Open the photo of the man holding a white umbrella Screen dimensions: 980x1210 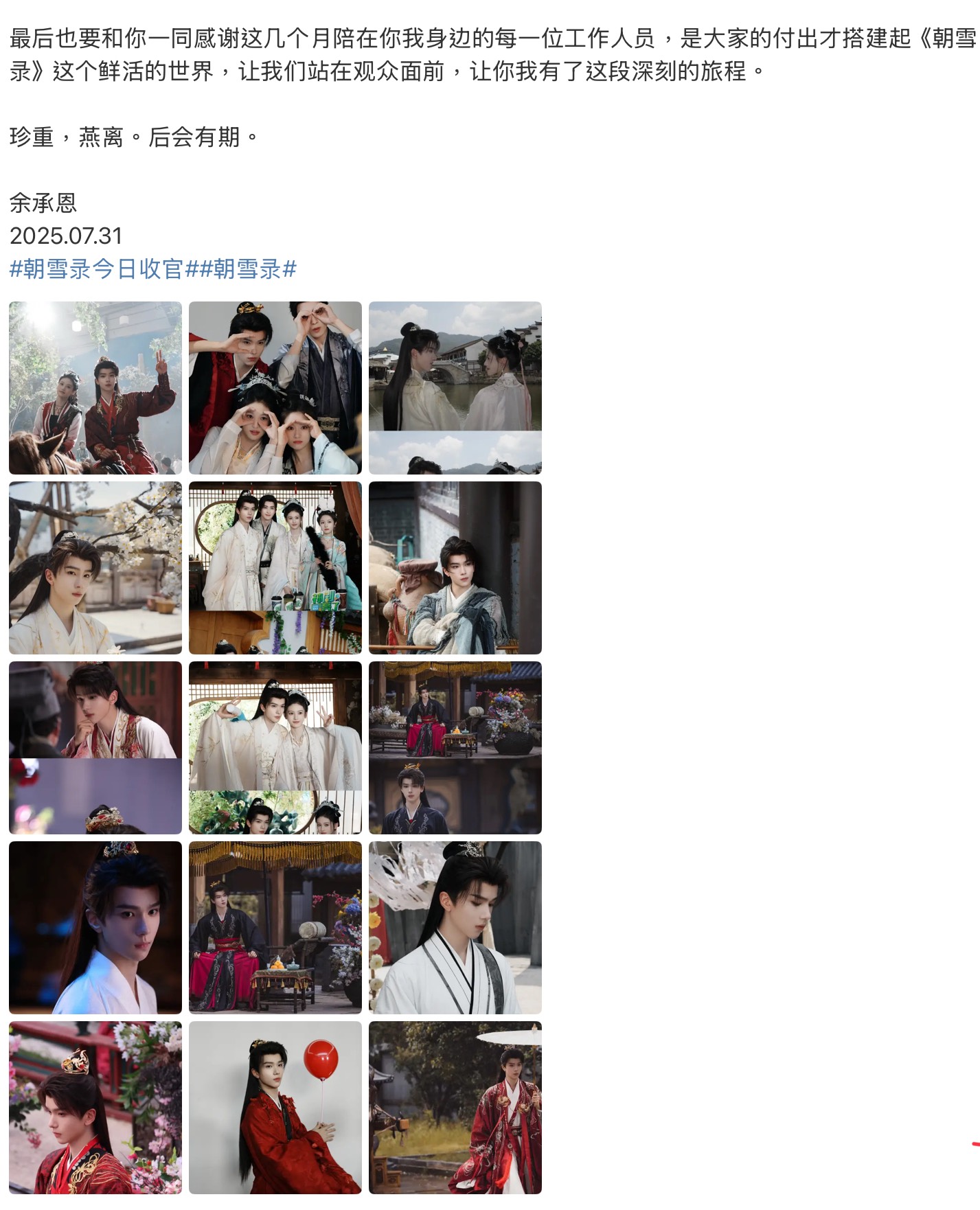tap(455, 1108)
